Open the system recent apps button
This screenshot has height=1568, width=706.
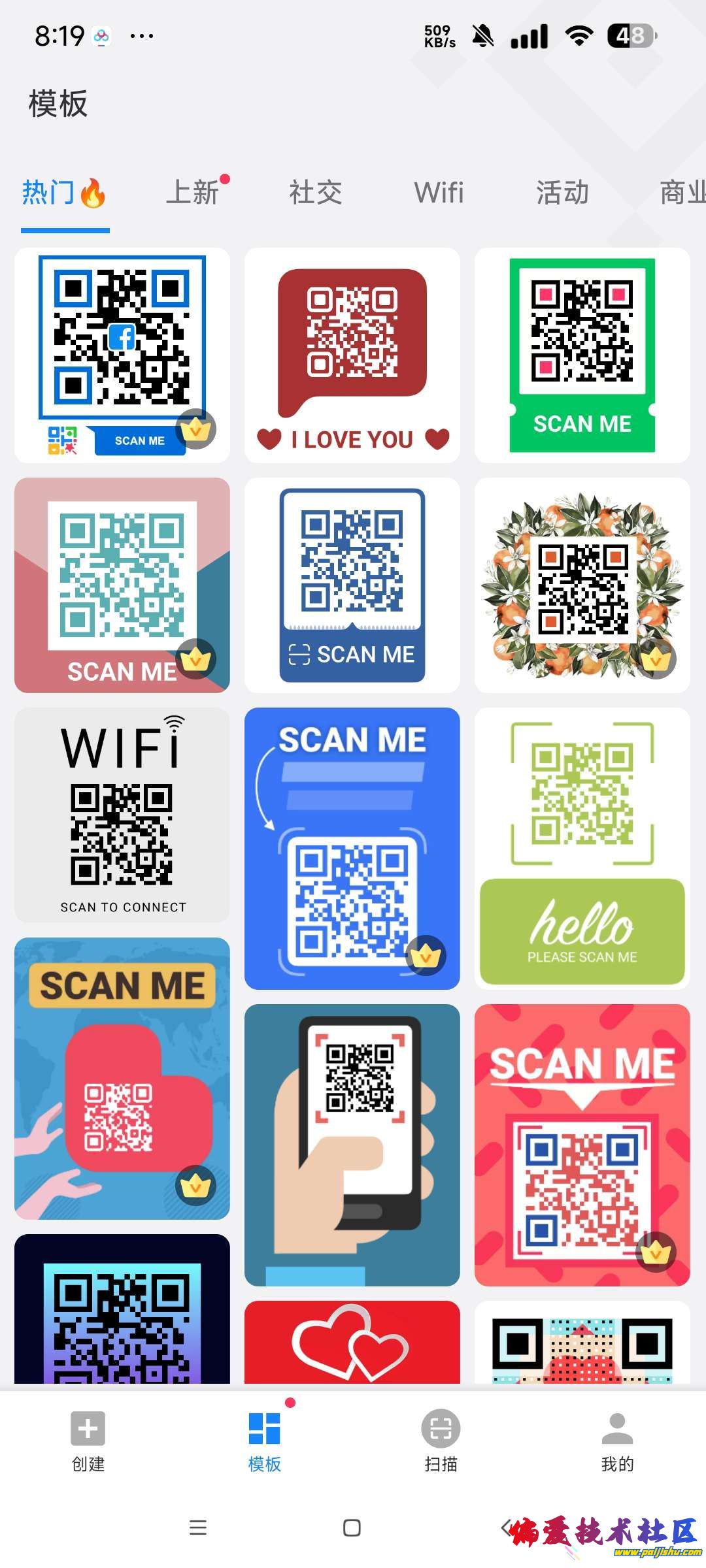(x=198, y=1527)
